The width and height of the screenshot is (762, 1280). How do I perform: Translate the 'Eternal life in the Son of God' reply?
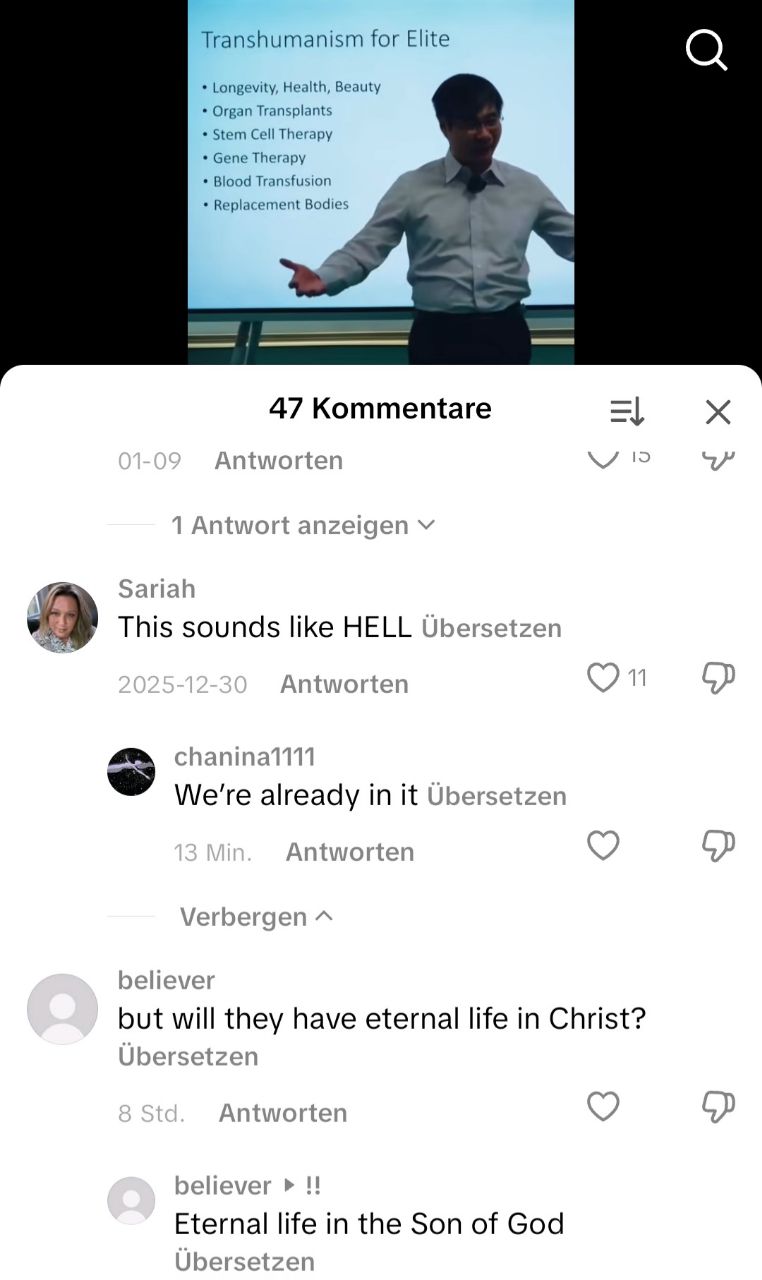[244, 1262]
